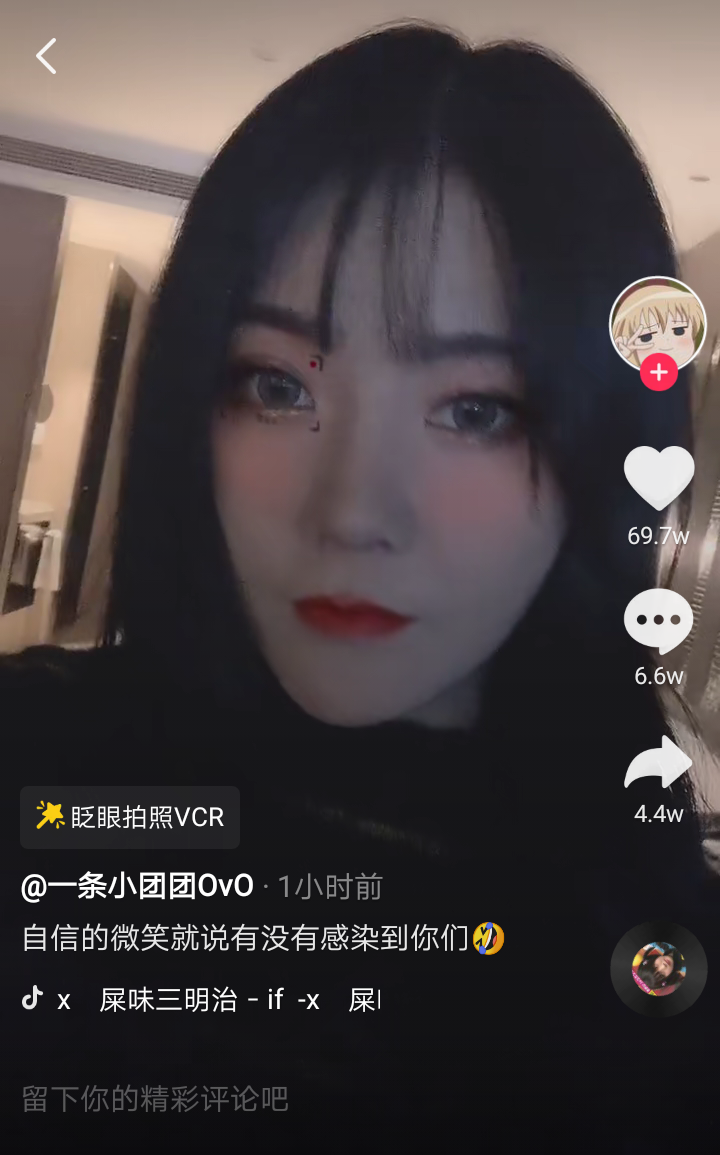This screenshot has height=1155, width=720.
Task: Open the comments bubble
Action: 658,622
